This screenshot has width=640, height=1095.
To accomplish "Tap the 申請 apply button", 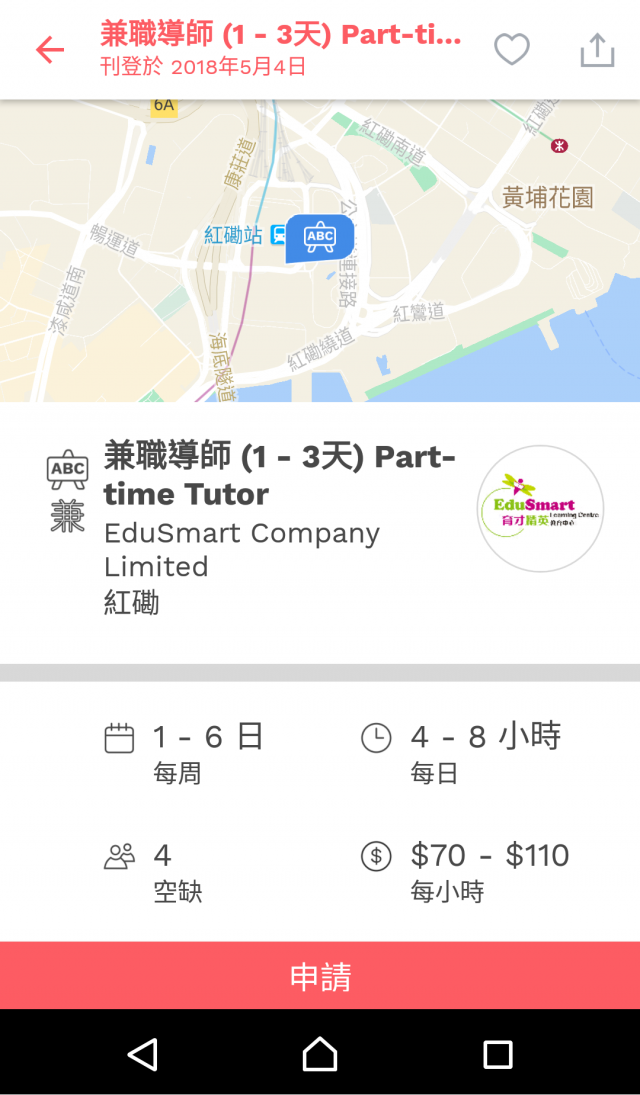I will click(x=320, y=976).
